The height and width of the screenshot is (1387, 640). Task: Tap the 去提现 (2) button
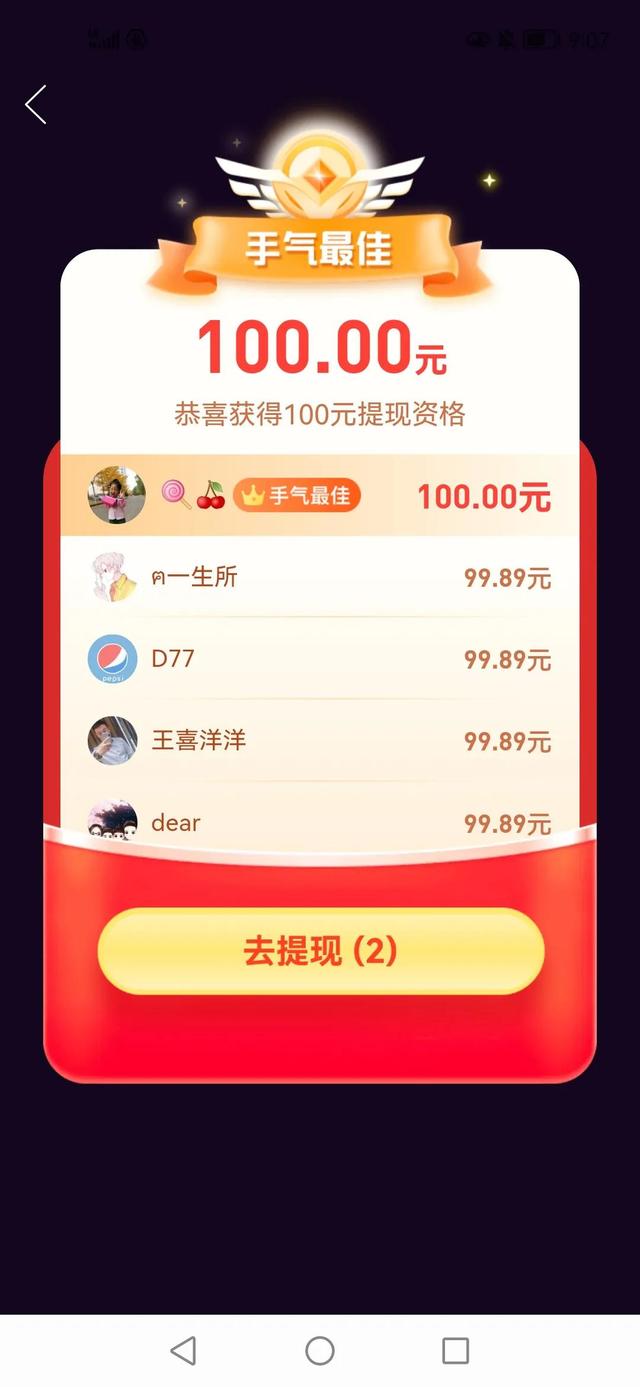click(x=320, y=951)
